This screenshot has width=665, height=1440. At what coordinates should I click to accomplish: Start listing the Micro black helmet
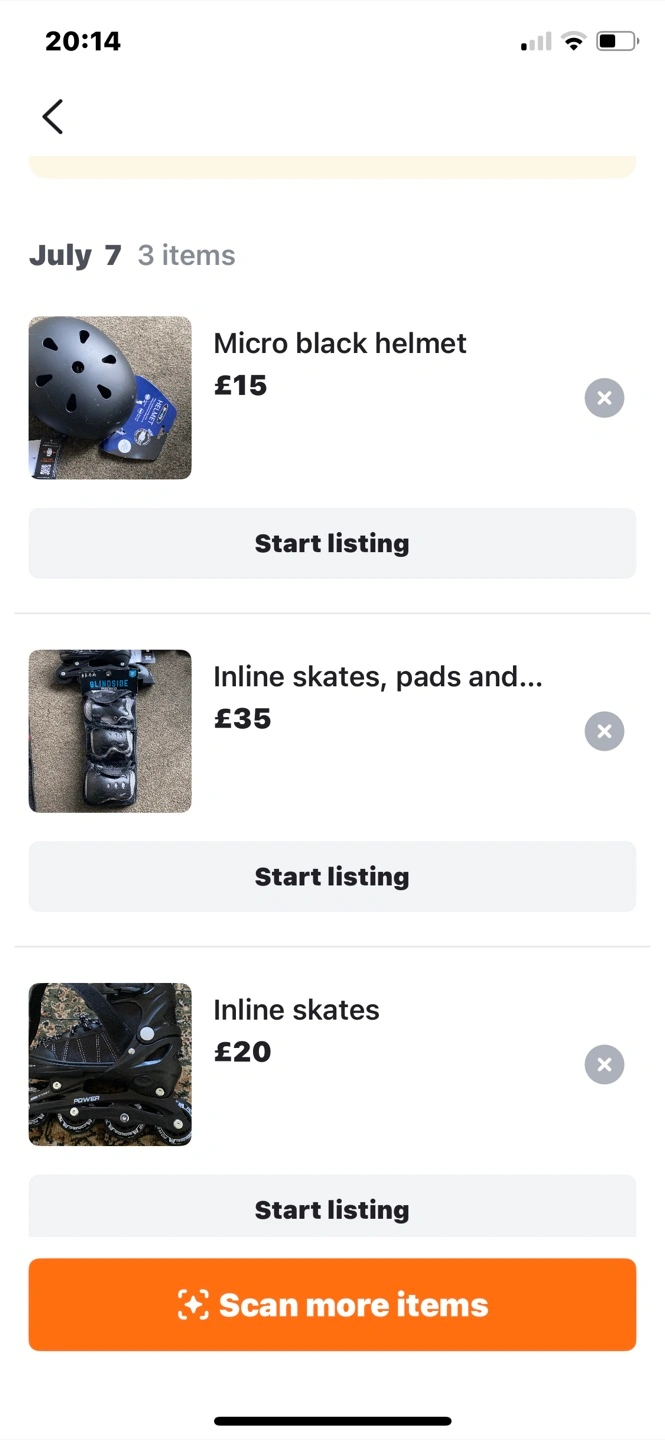[332, 543]
